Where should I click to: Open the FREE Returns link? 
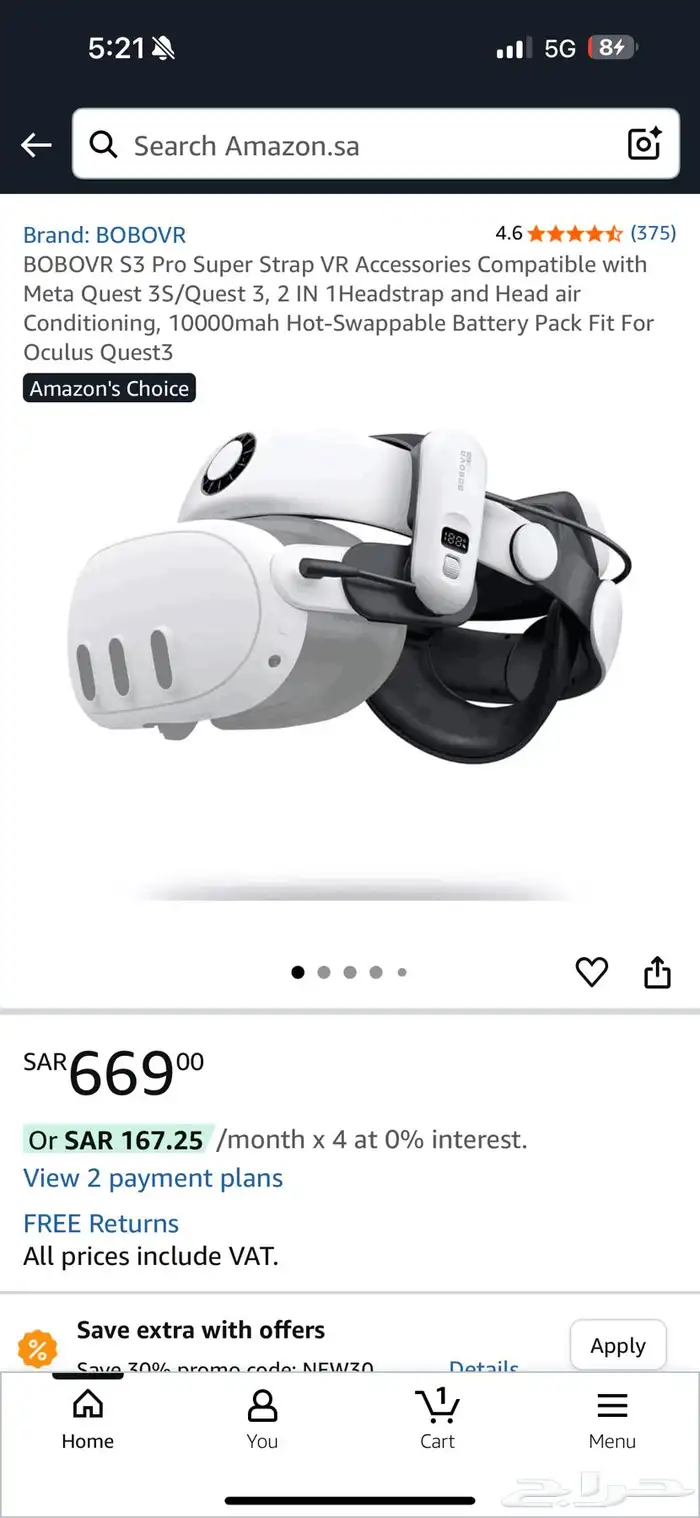click(x=101, y=1223)
